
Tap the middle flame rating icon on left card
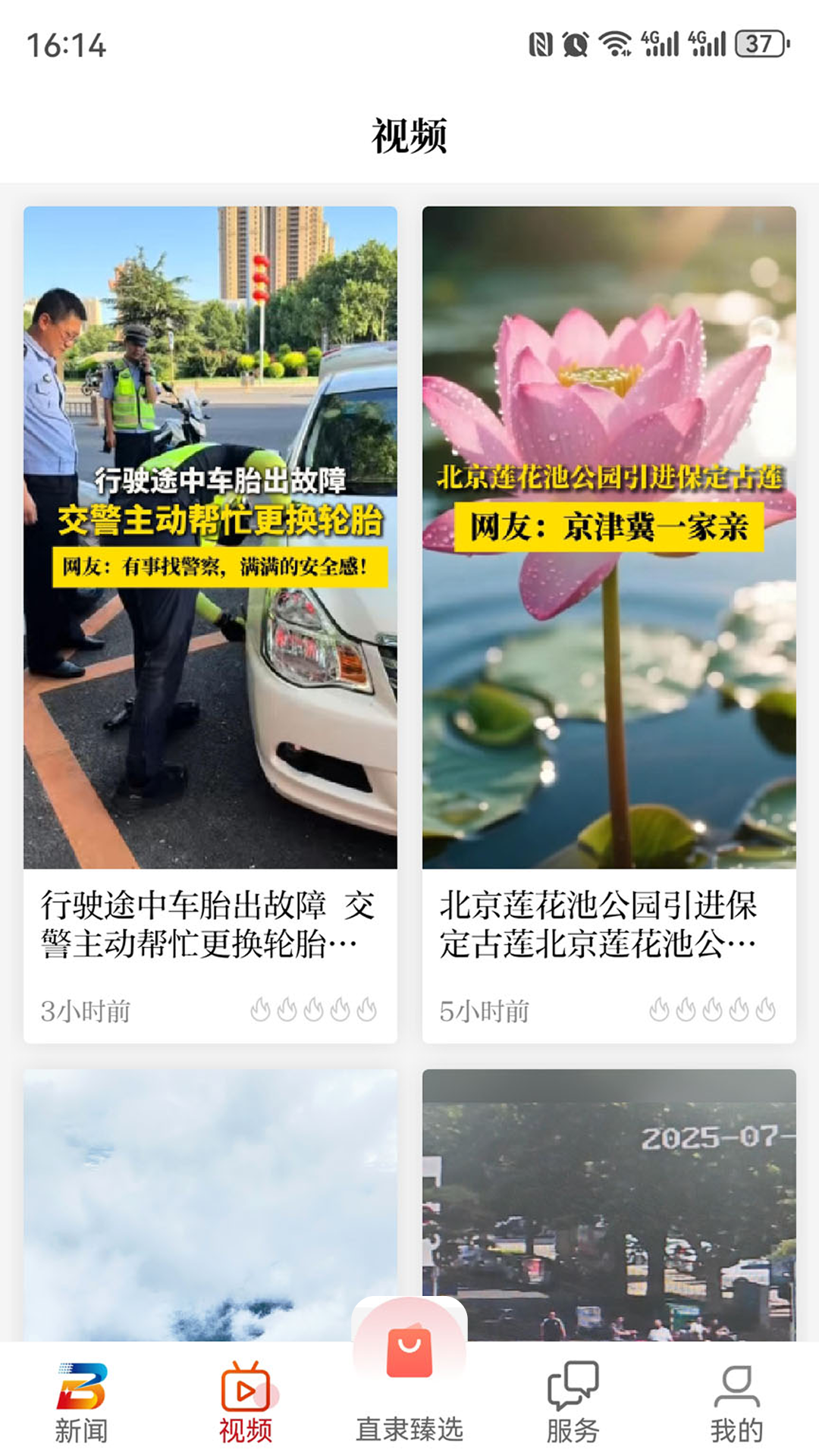point(315,1010)
